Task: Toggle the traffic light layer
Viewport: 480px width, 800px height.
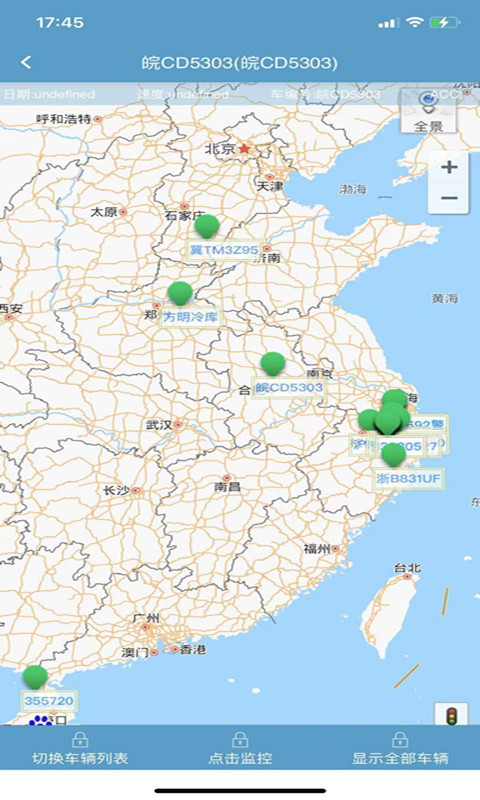Action: tap(451, 715)
